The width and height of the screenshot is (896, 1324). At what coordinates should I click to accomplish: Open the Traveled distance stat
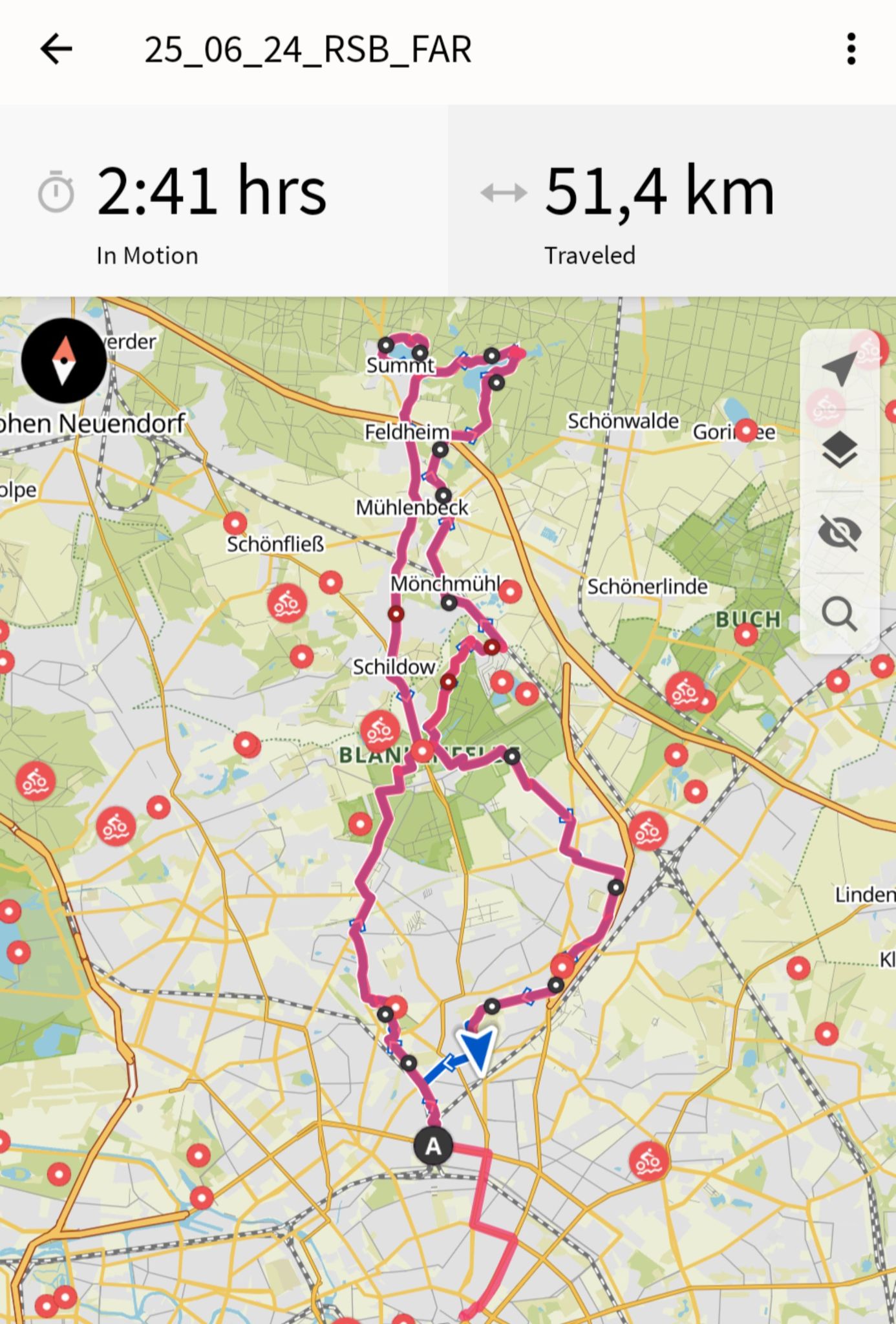[x=672, y=200]
